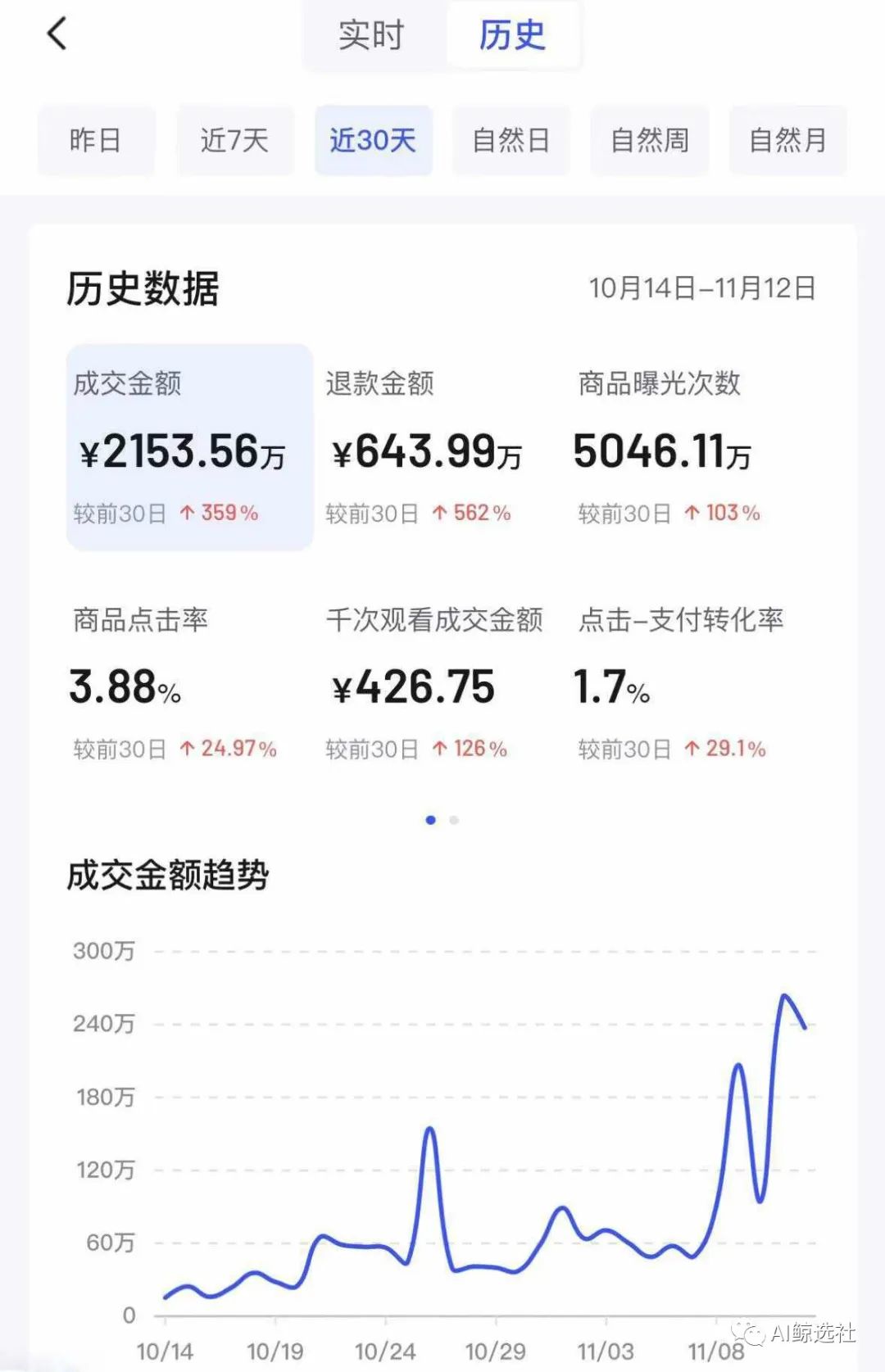The width and height of the screenshot is (885, 1372).
Task: Select the 近7天 time range
Action: click(234, 140)
